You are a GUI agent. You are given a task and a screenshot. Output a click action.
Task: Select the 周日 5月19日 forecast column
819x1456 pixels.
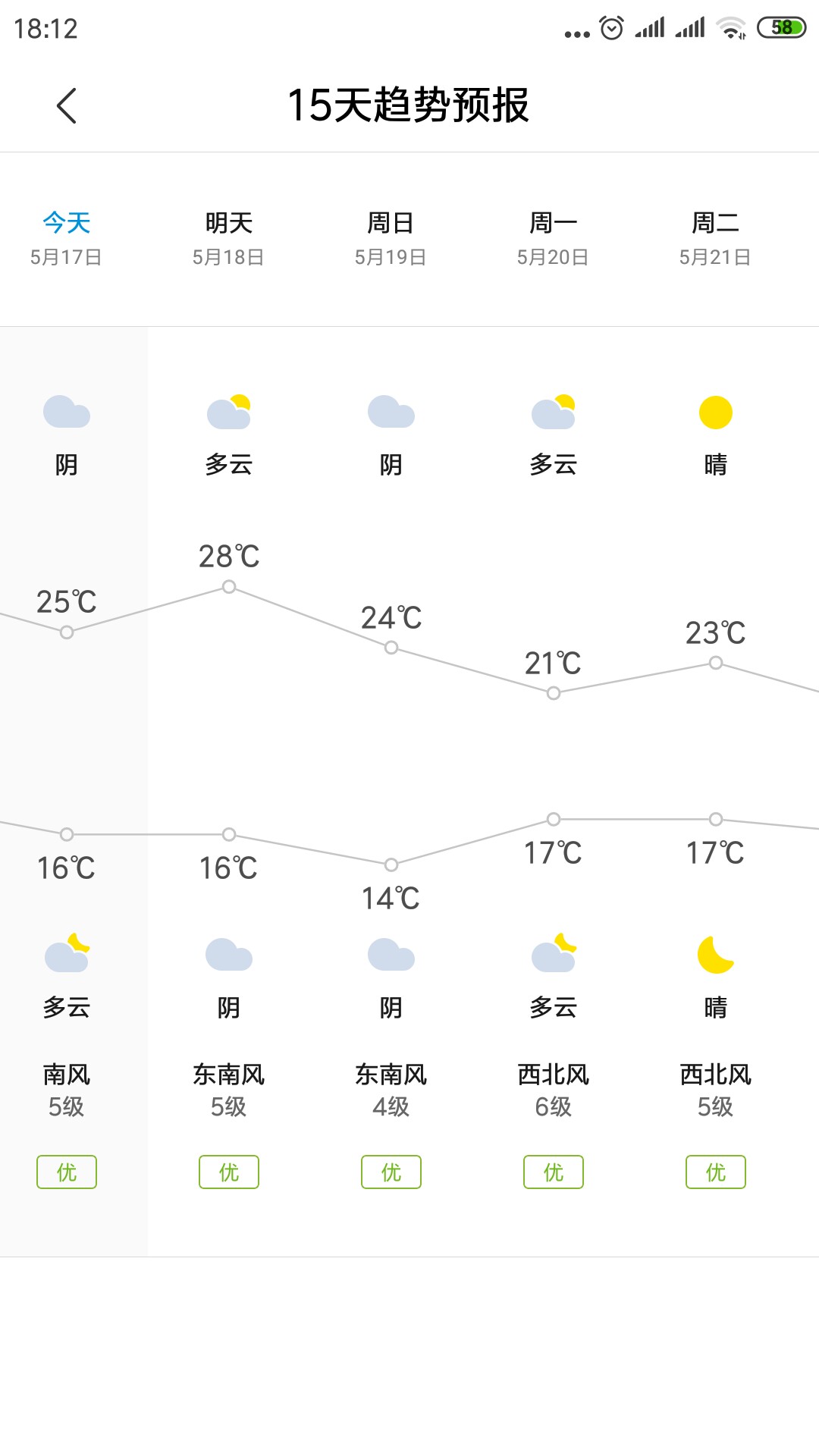pos(391,238)
